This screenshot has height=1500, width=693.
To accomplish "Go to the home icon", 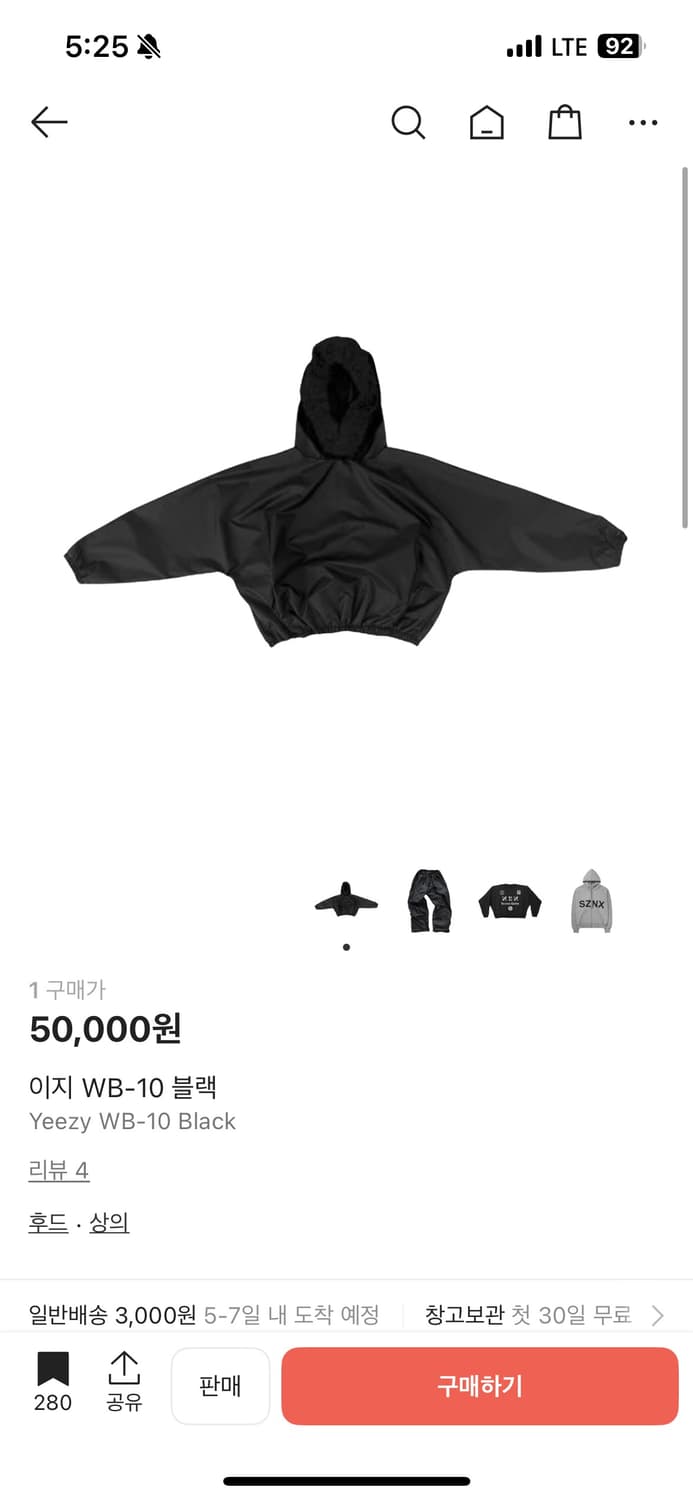I will [x=487, y=123].
